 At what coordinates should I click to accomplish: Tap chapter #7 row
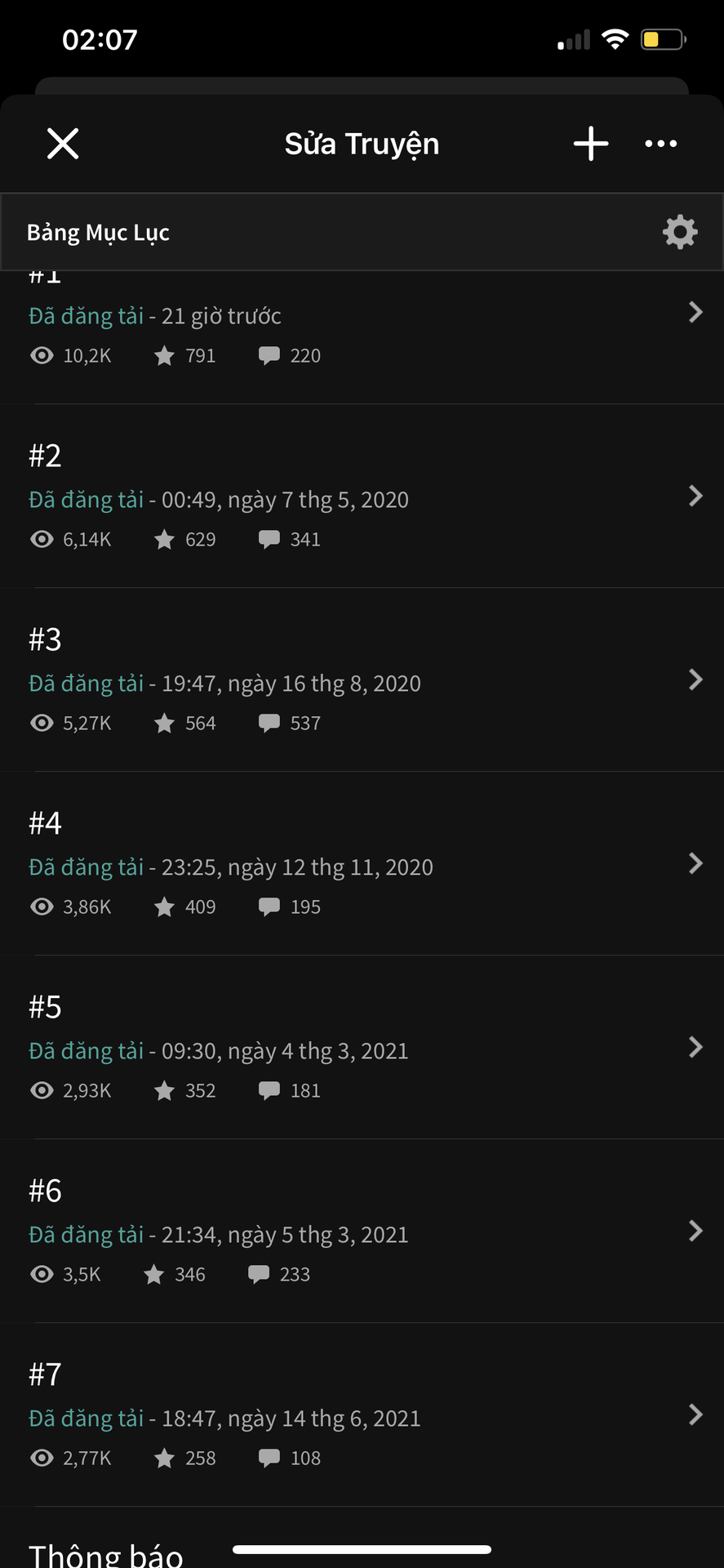click(362, 1414)
